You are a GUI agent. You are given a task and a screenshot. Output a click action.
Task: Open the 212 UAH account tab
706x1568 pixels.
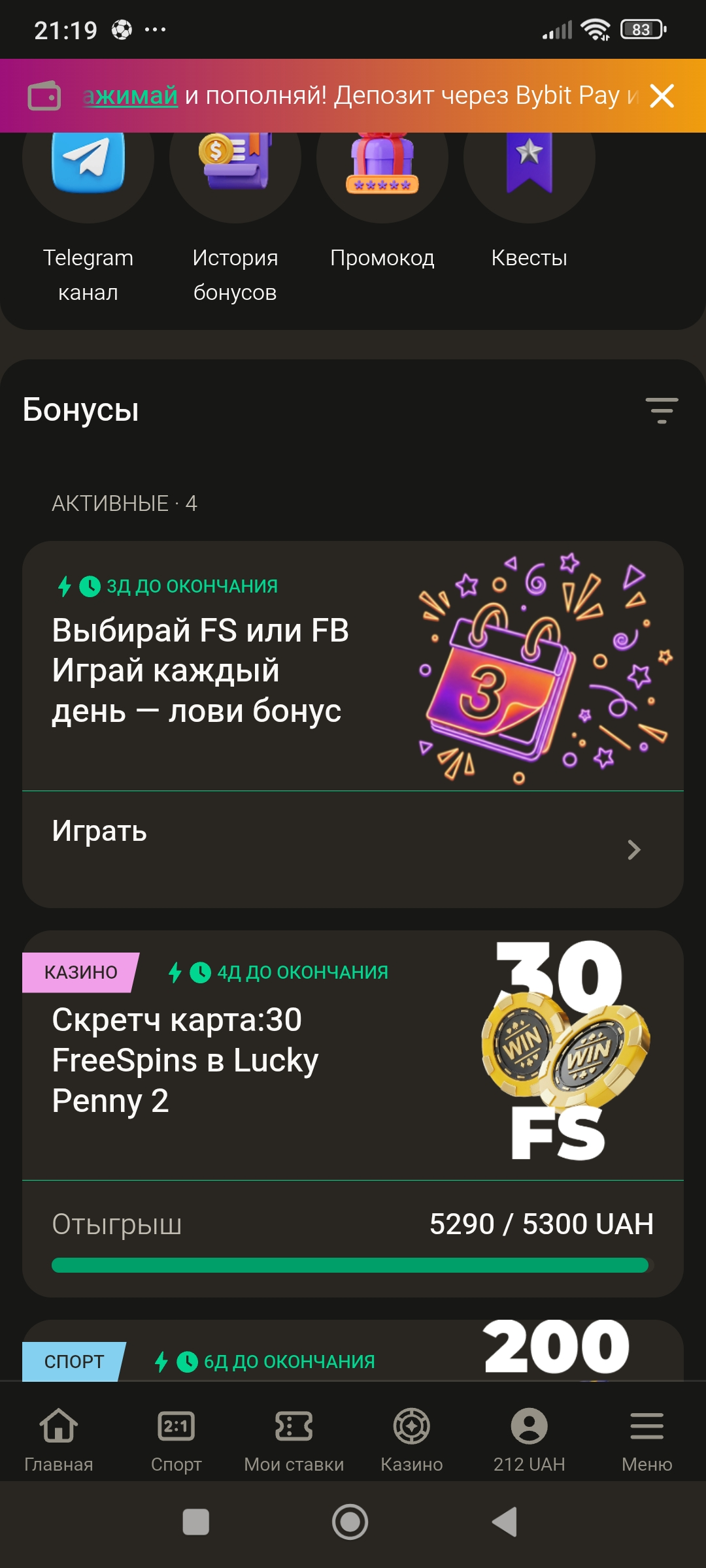[x=529, y=1439]
